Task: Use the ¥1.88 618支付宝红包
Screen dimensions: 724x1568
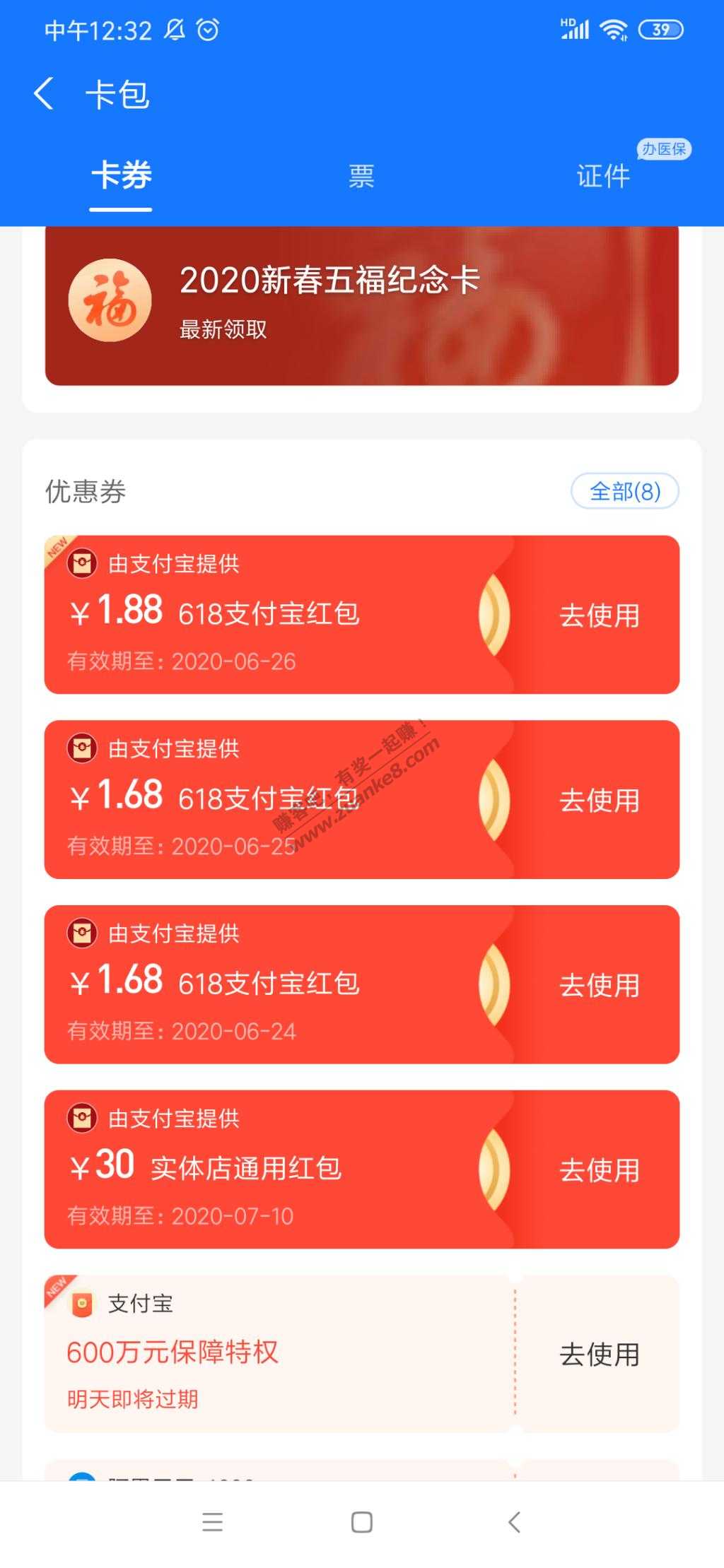Action: pos(599,615)
